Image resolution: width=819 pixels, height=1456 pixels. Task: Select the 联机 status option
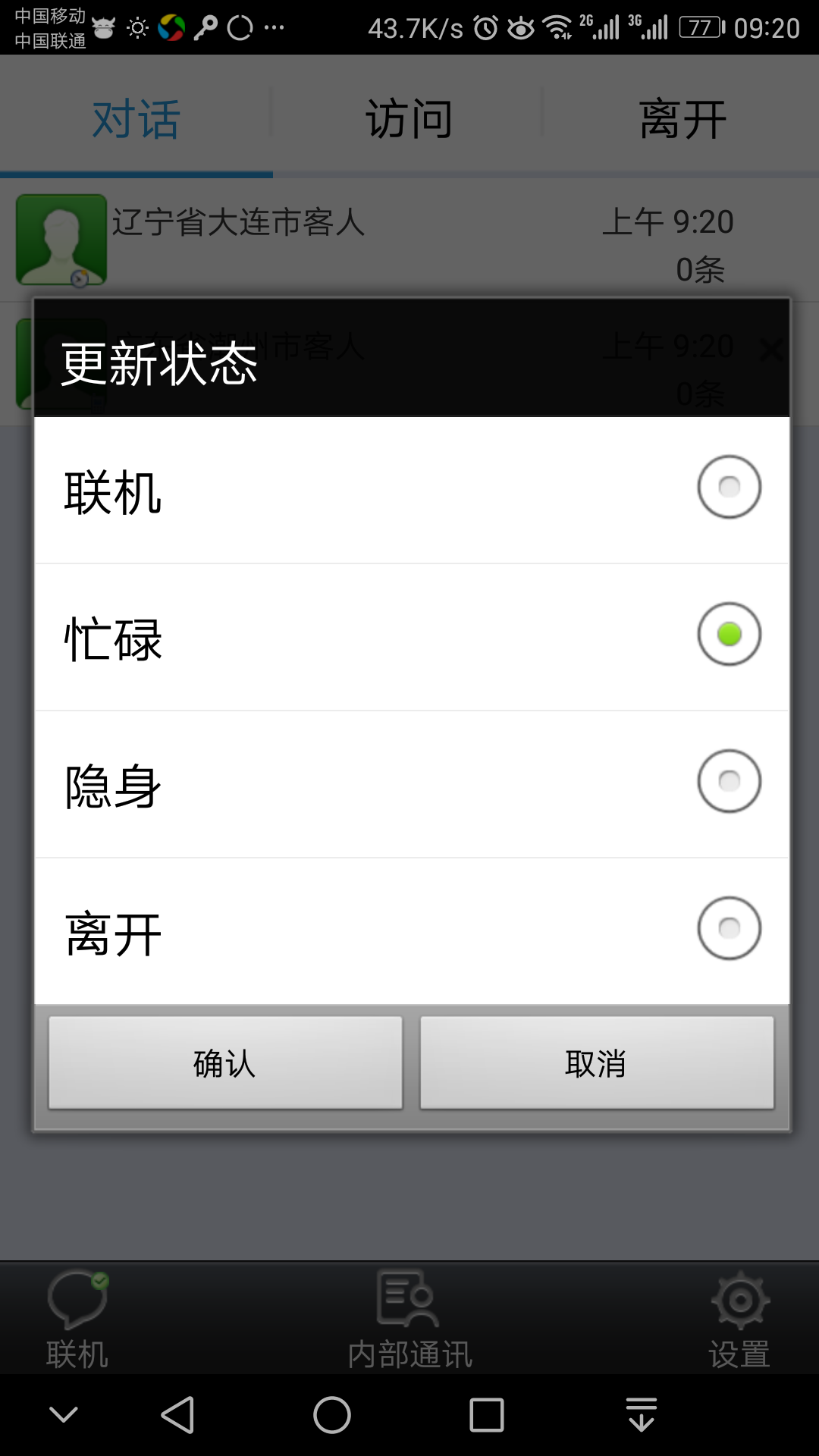click(728, 488)
